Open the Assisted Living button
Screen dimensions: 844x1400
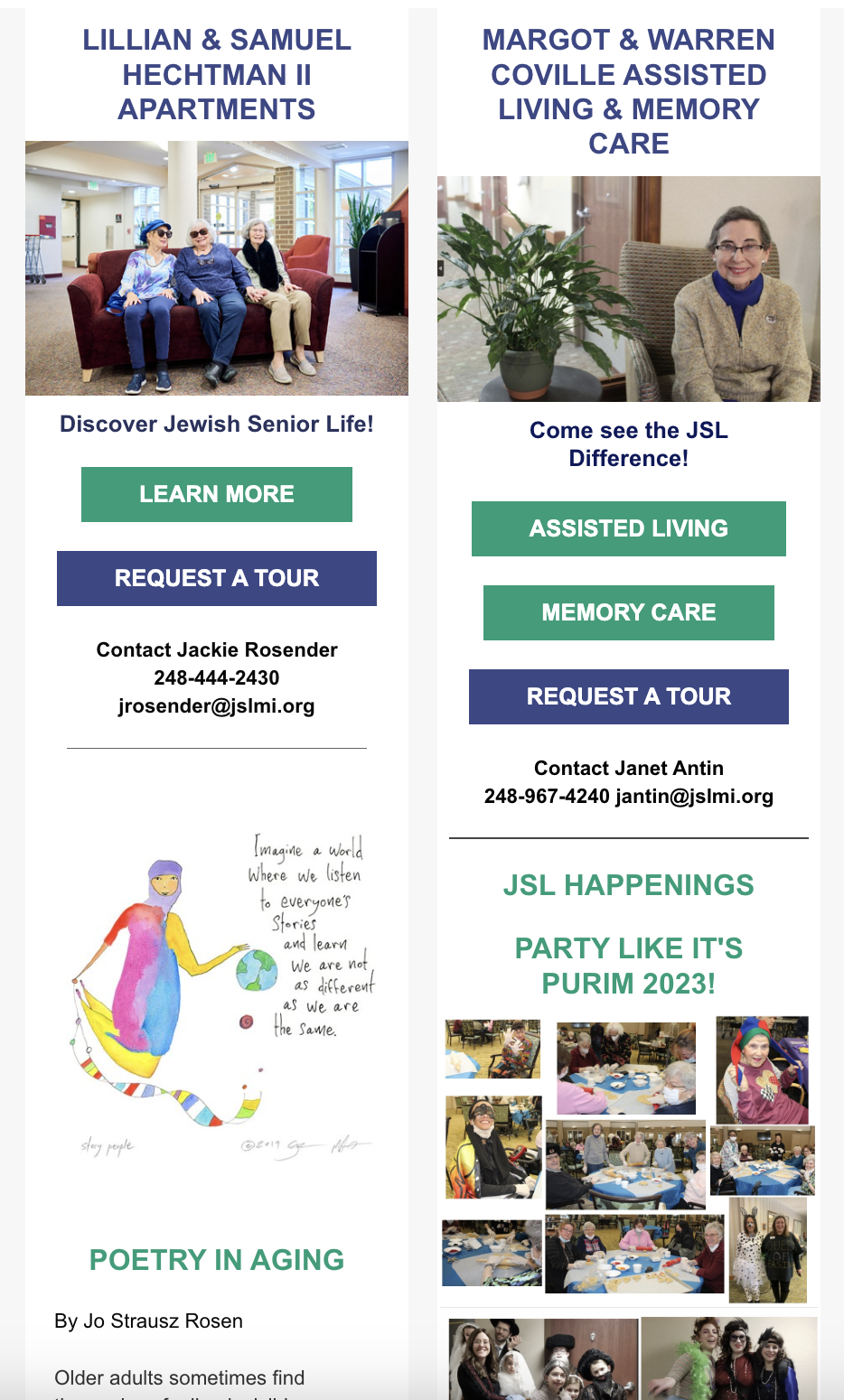coord(628,528)
